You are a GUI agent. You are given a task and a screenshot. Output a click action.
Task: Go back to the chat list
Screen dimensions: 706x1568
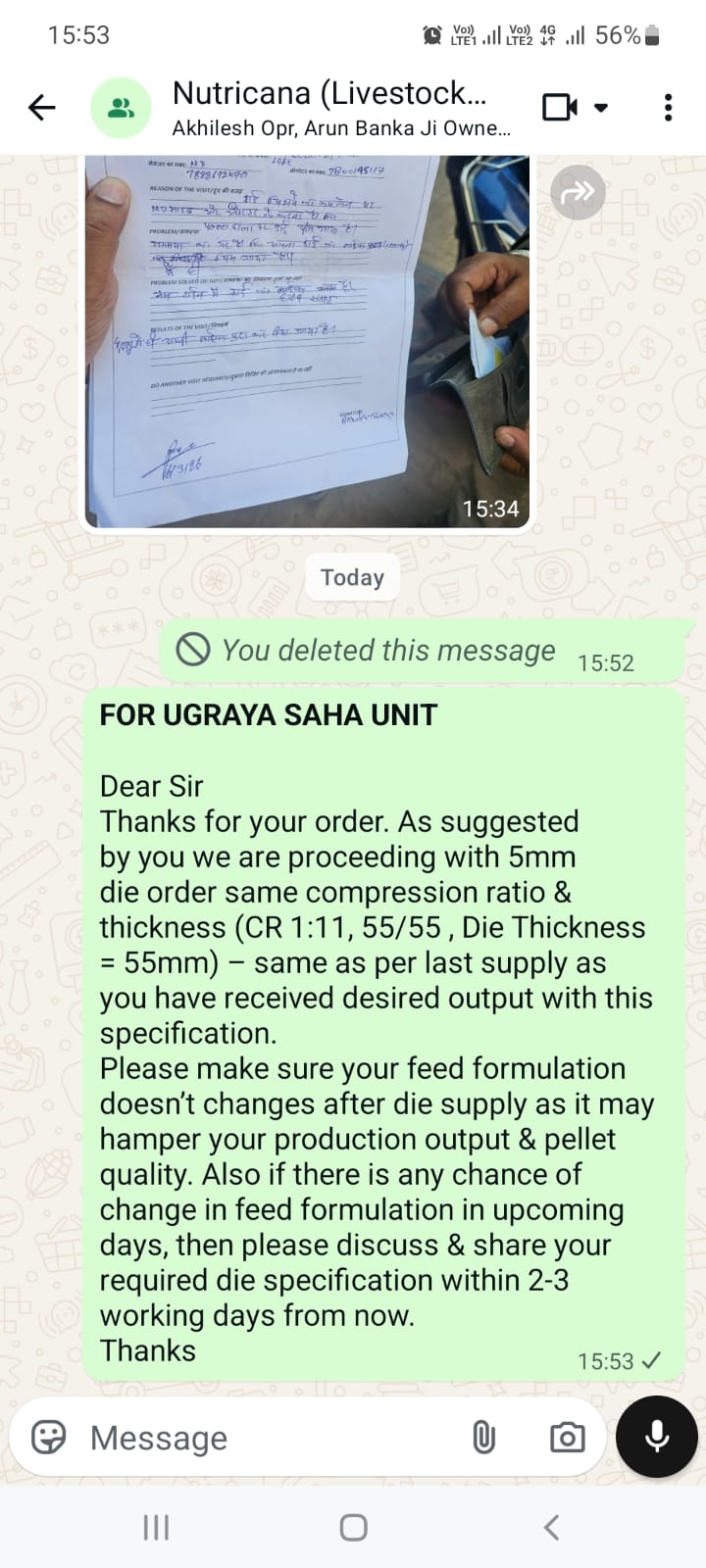[42, 107]
